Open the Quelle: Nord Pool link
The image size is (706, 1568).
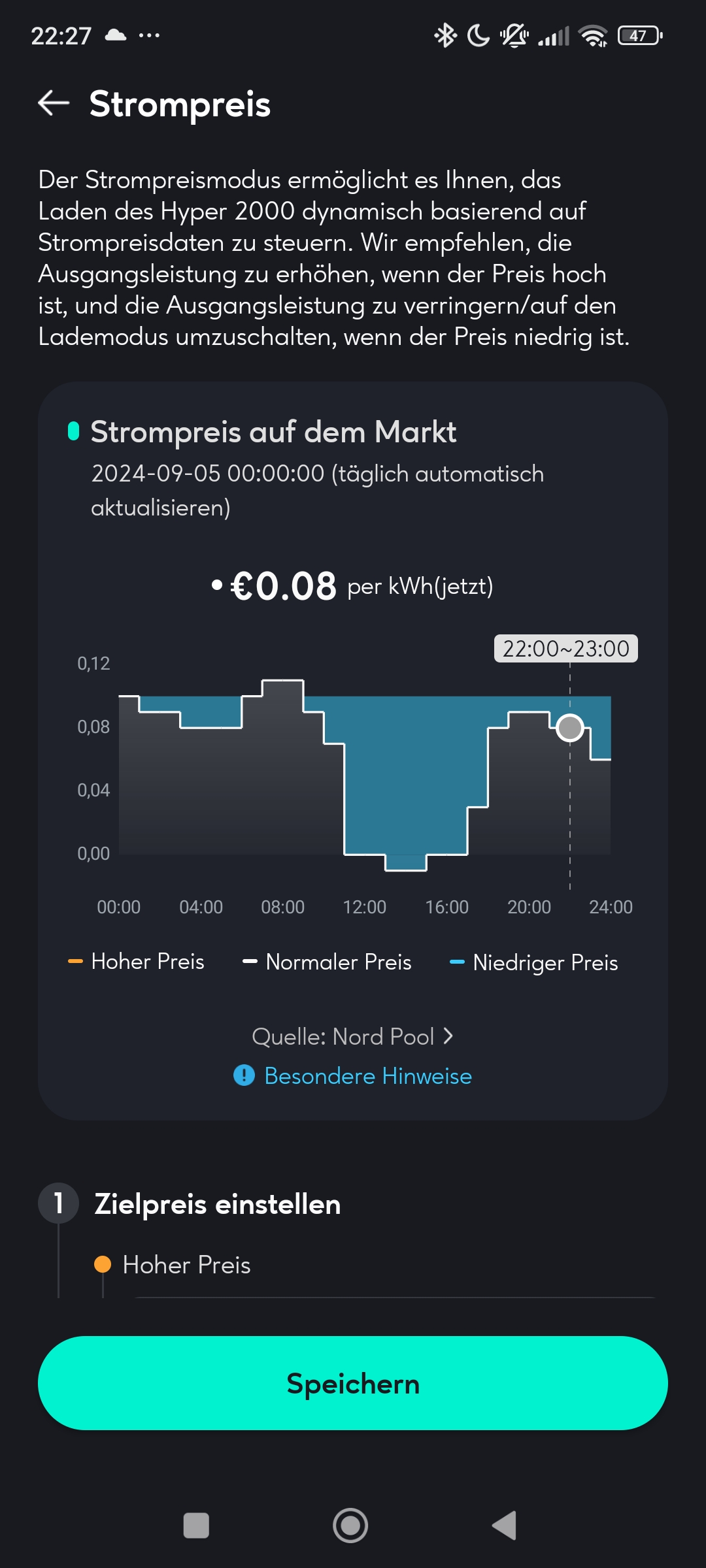click(x=353, y=1037)
